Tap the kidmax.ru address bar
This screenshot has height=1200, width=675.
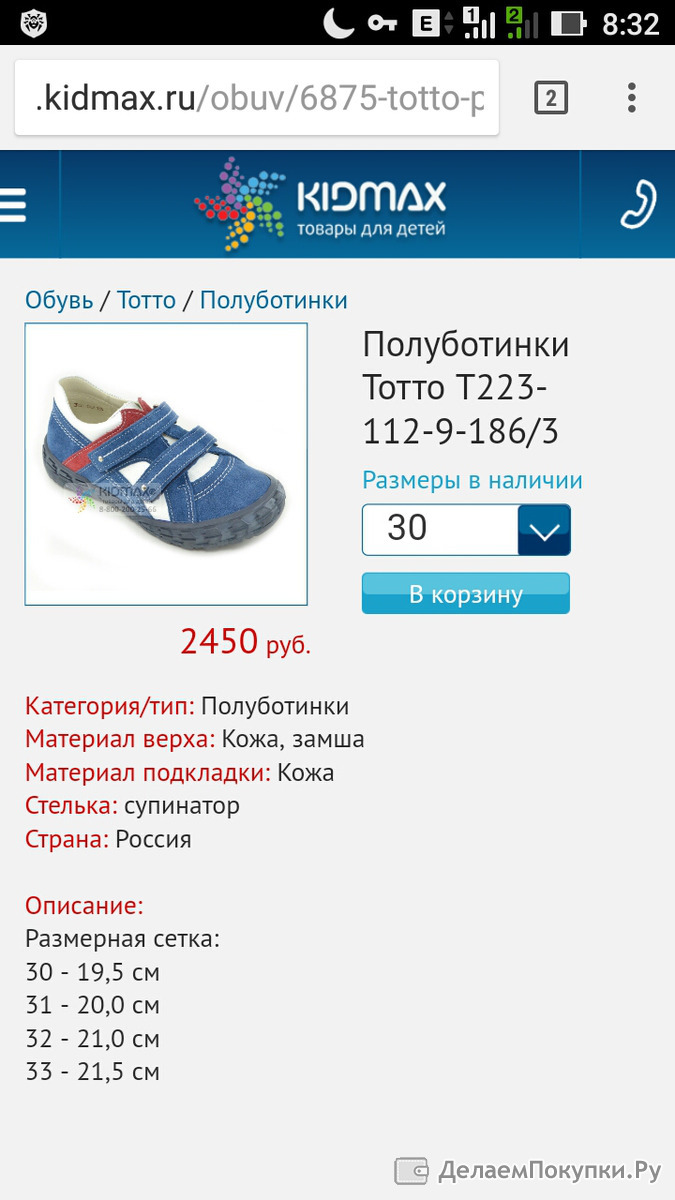pos(257,99)
